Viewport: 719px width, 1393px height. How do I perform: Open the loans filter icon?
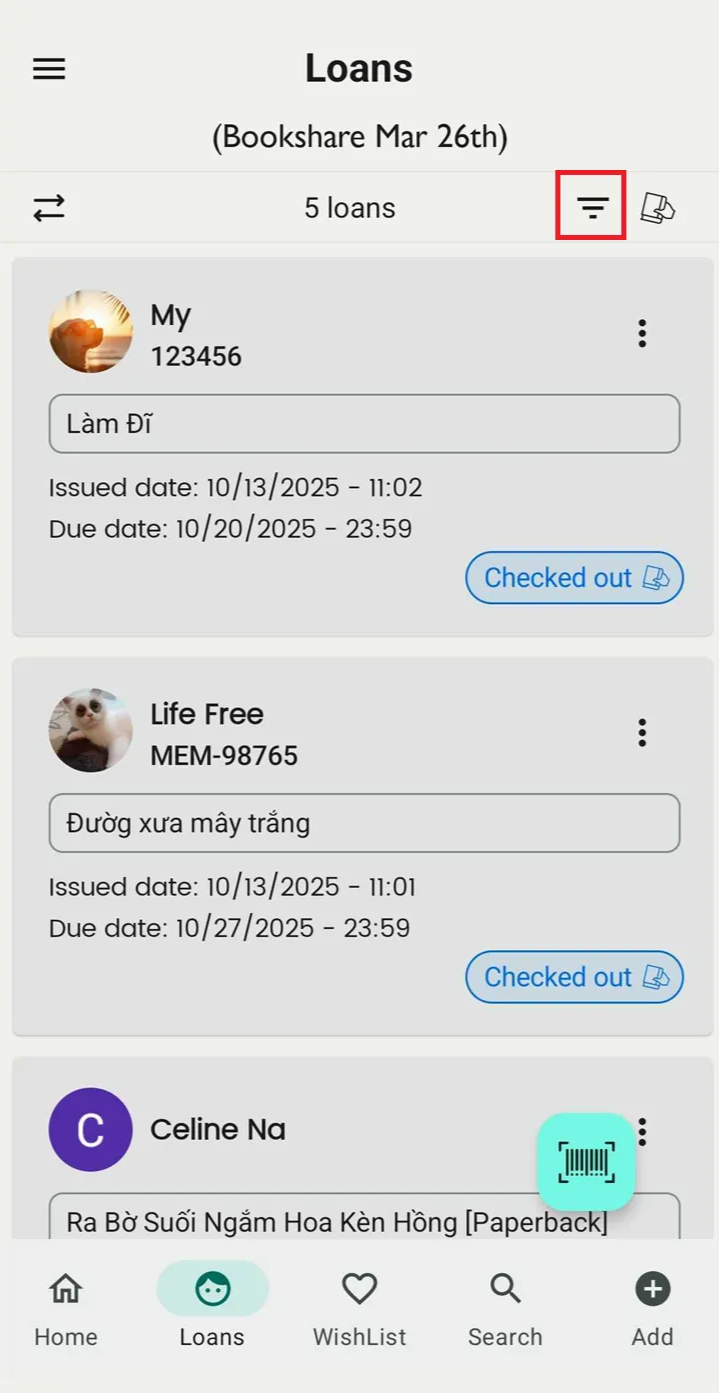pyautogui.click(x=592, y=208)
